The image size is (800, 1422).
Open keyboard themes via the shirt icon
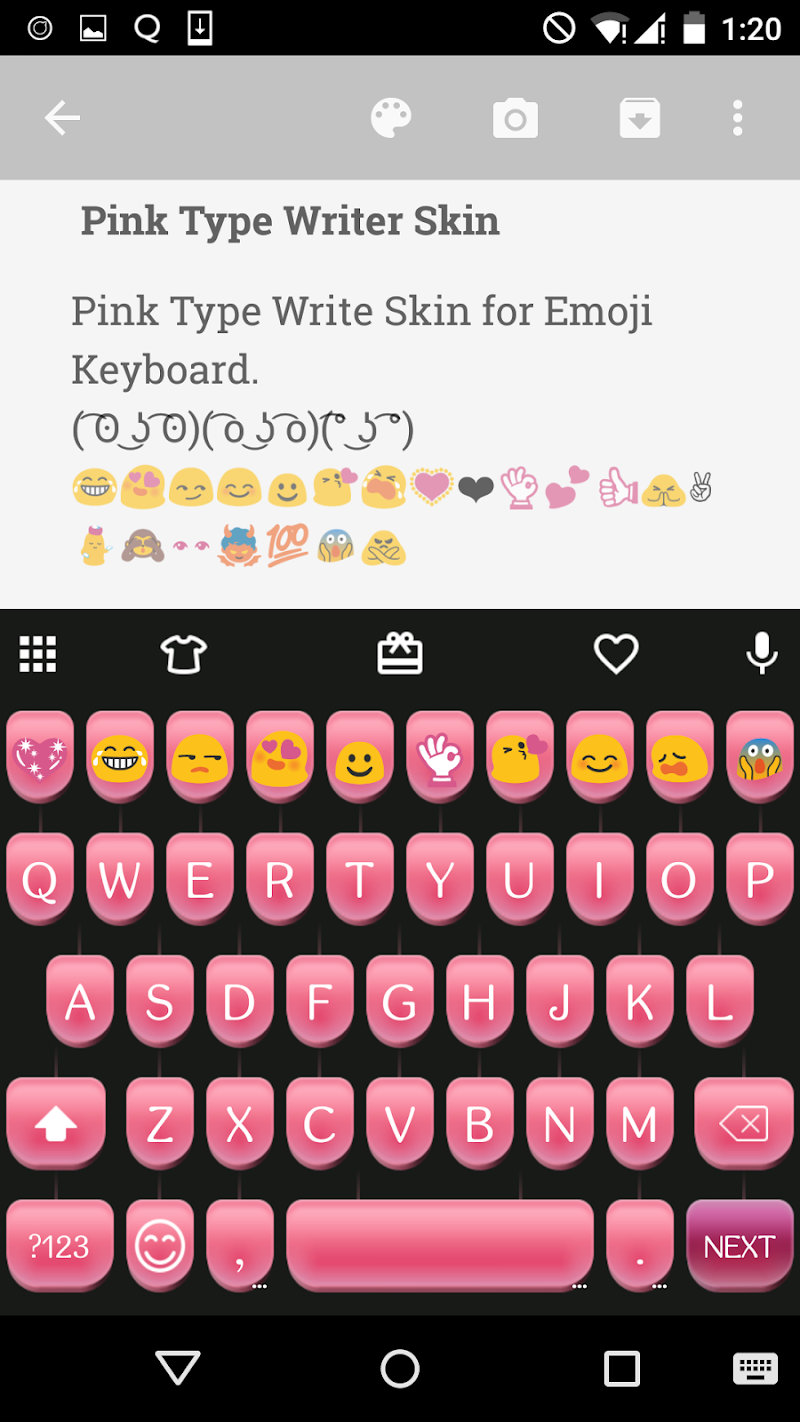click(x=183, y=654)
